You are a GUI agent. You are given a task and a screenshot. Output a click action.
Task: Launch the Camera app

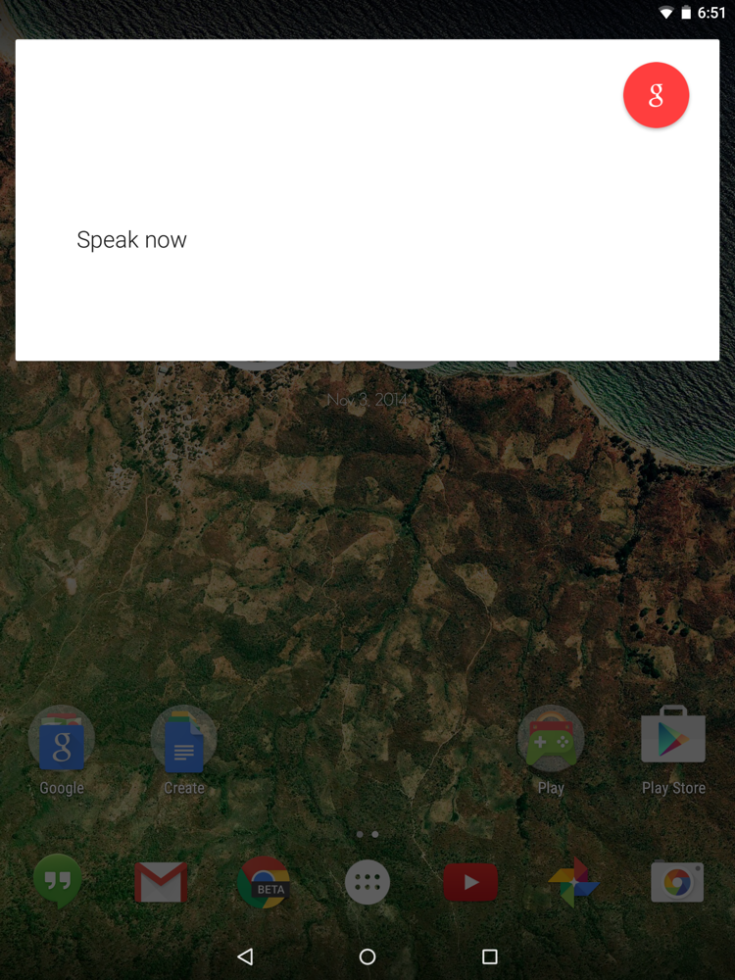point(677,882)
